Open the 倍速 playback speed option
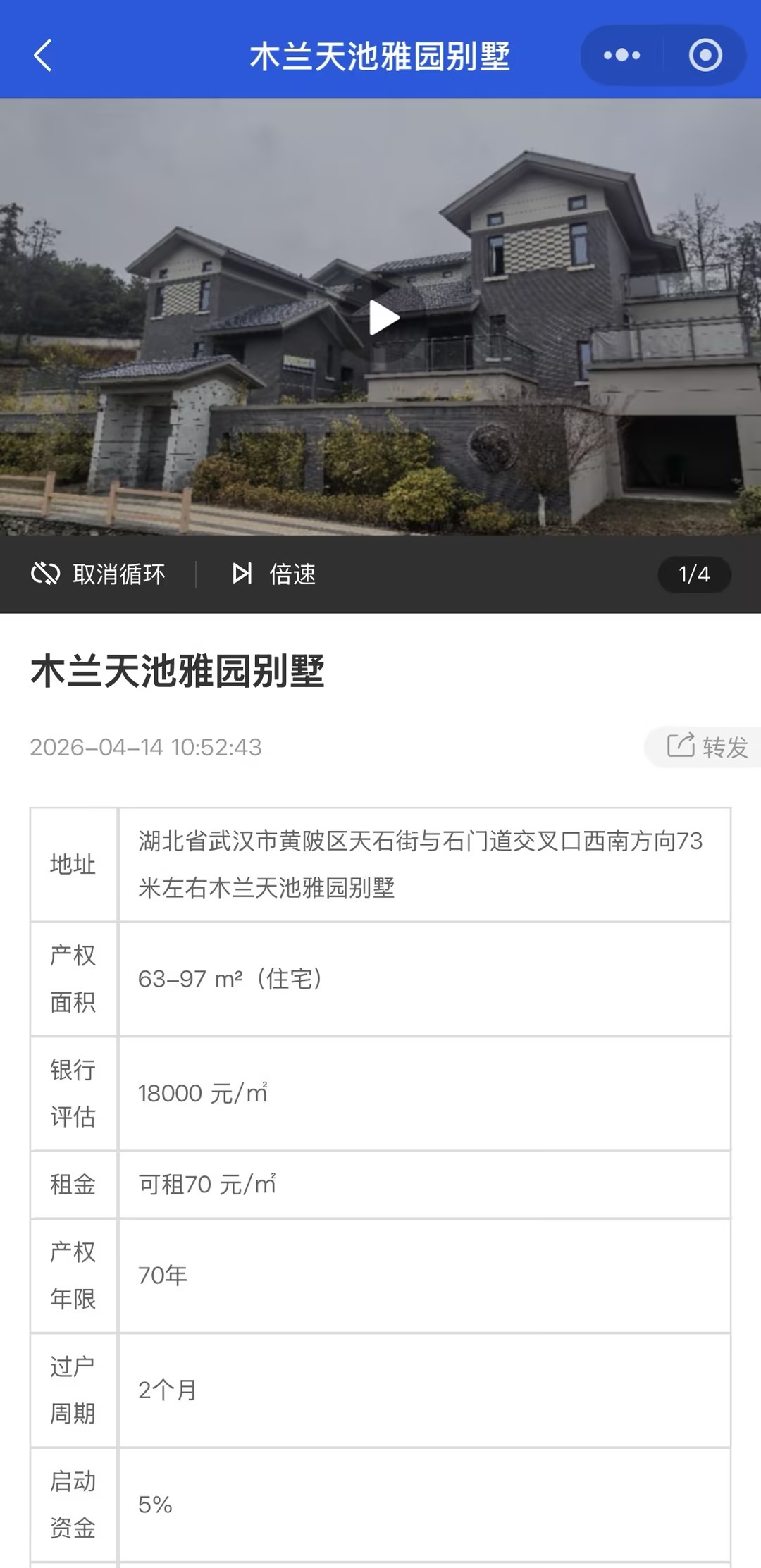The image size is (761, 1568). point(274,574)
